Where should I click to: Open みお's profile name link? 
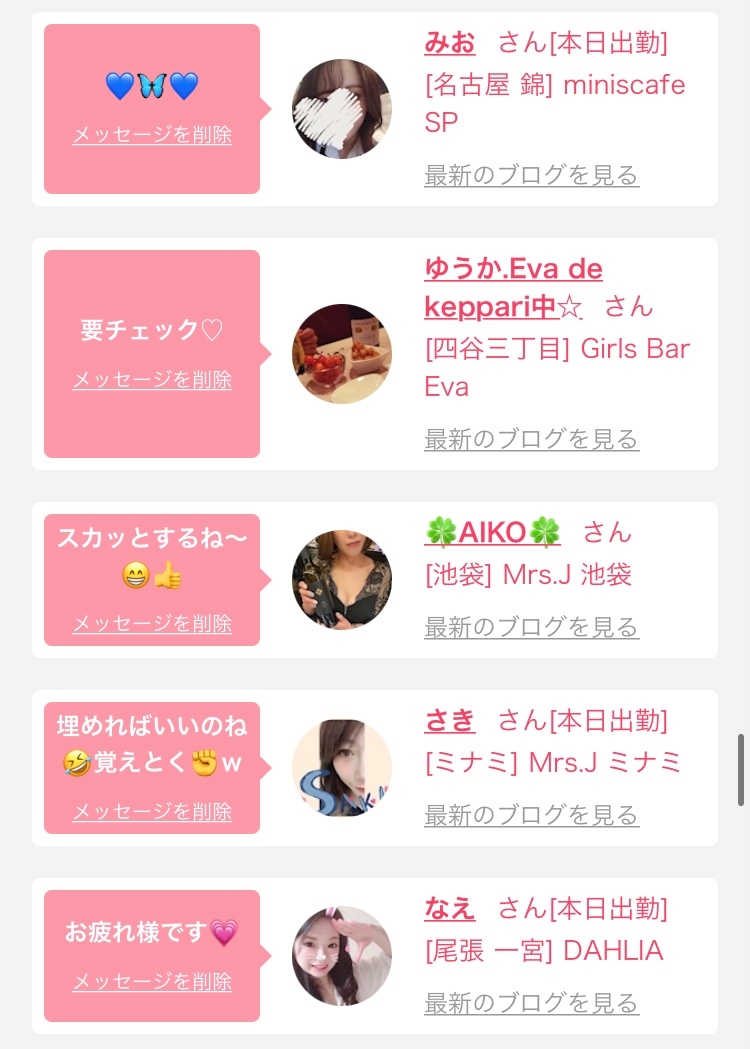pyautogui.click(x=450, y=43)
